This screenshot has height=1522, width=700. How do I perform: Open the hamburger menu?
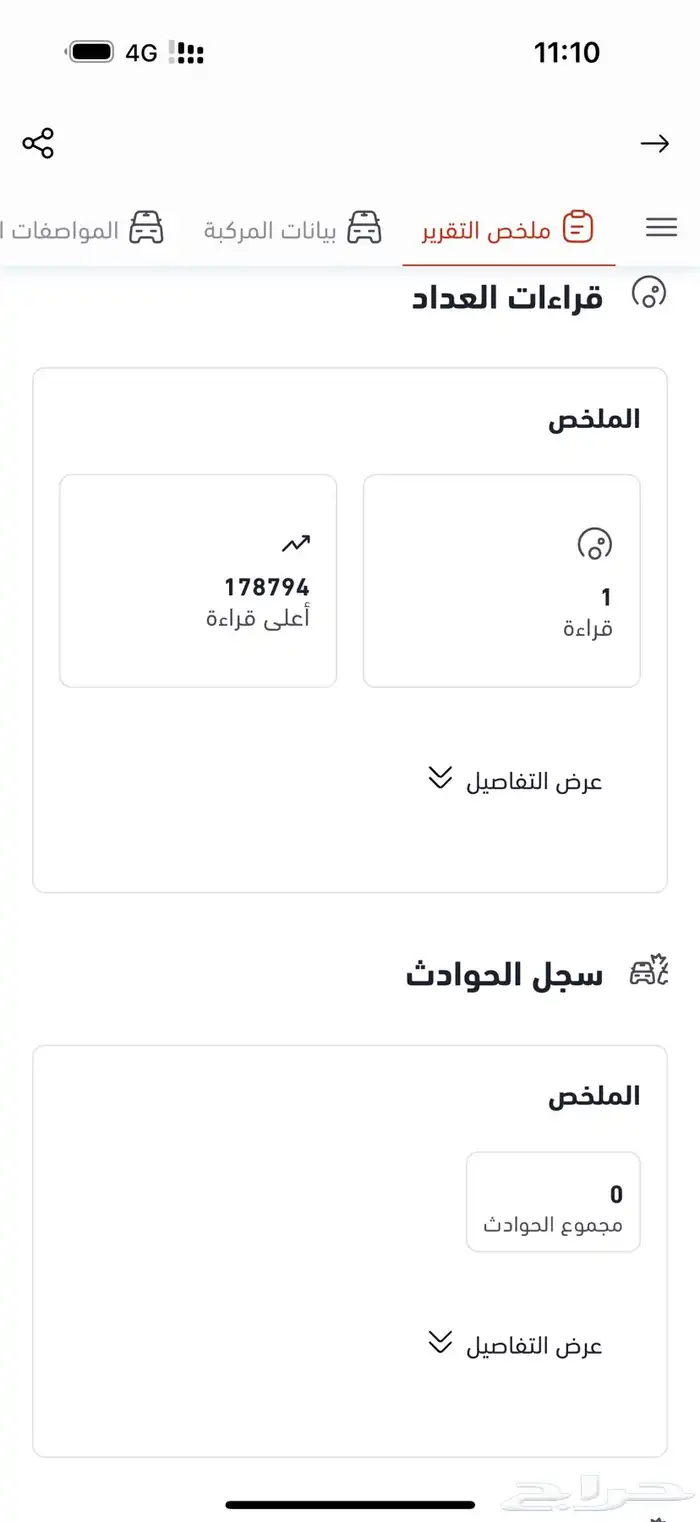tap(661, 228)
